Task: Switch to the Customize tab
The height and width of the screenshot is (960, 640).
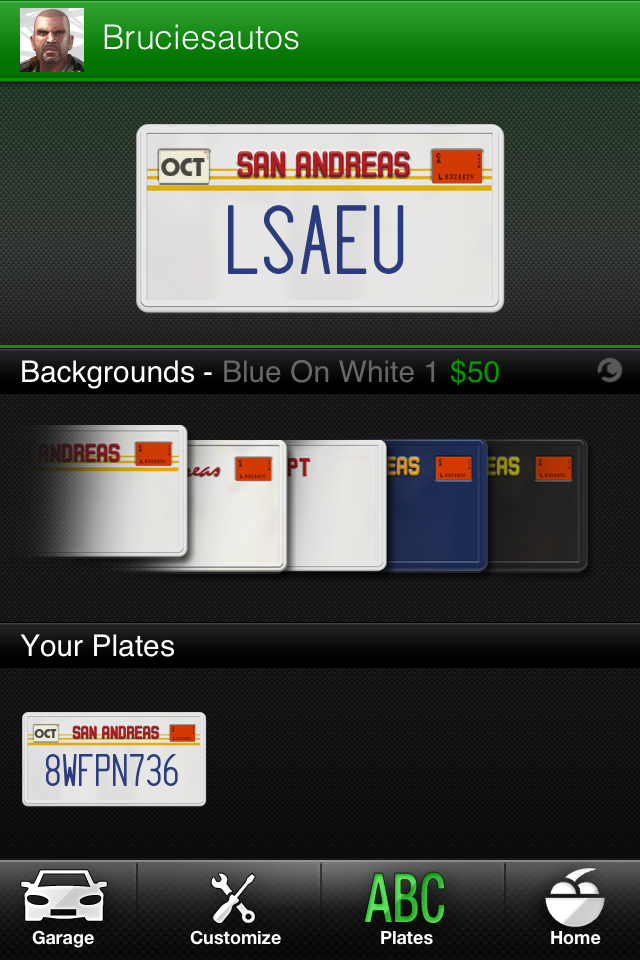Action: [235, 908]
